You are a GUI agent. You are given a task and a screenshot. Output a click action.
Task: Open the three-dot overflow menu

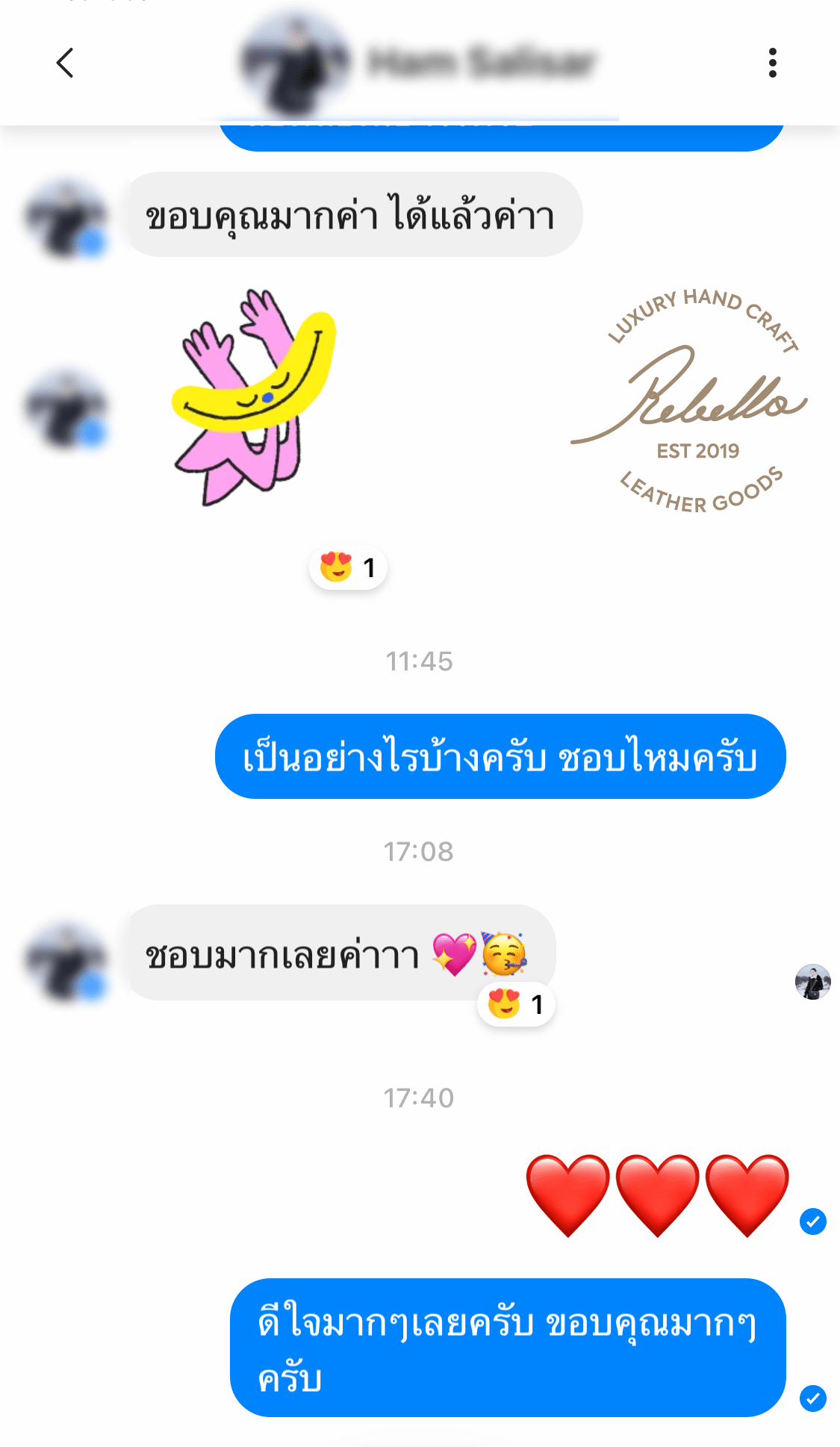click(772, 63)
